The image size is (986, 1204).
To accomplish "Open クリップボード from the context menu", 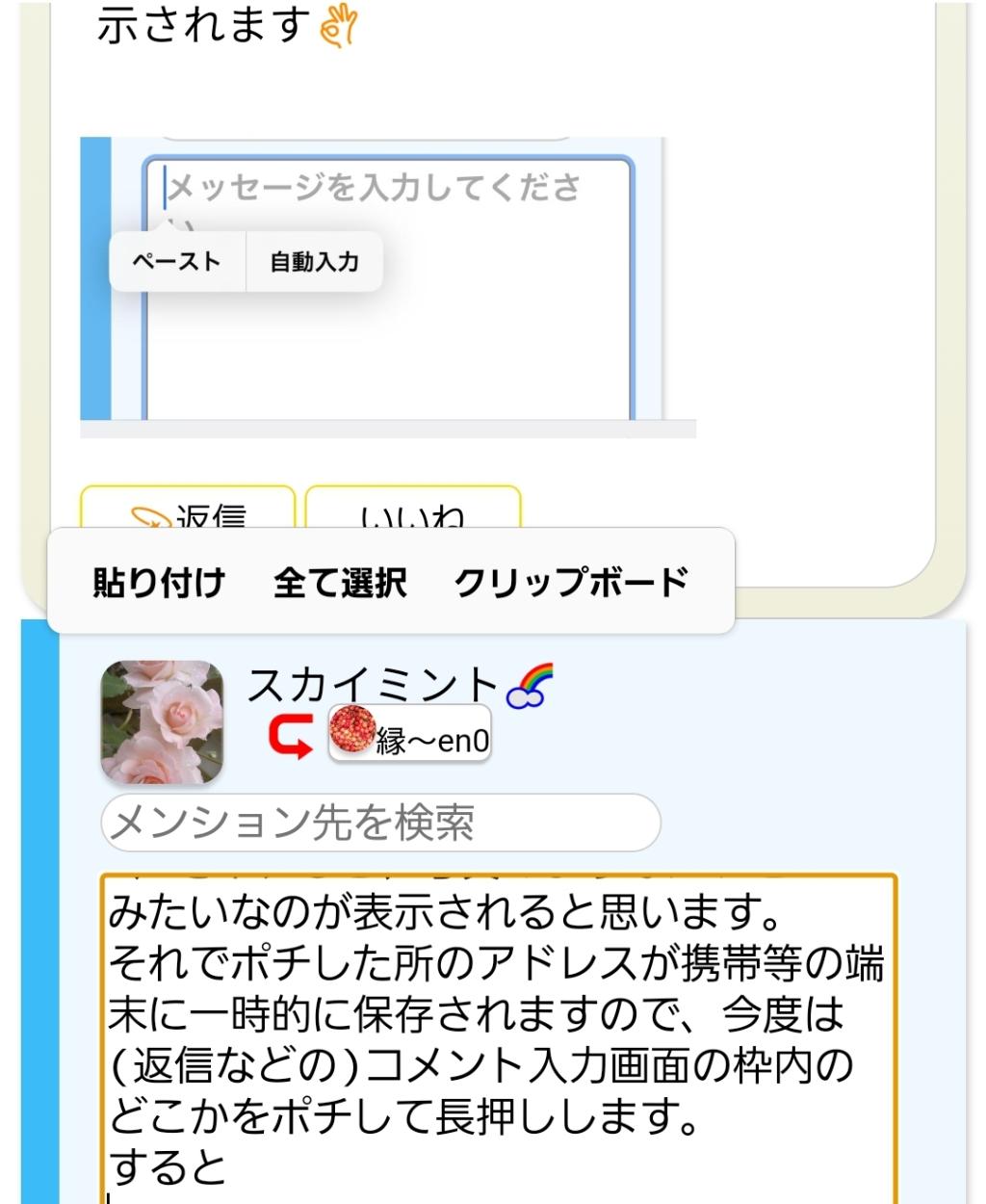I will point(571,583).
